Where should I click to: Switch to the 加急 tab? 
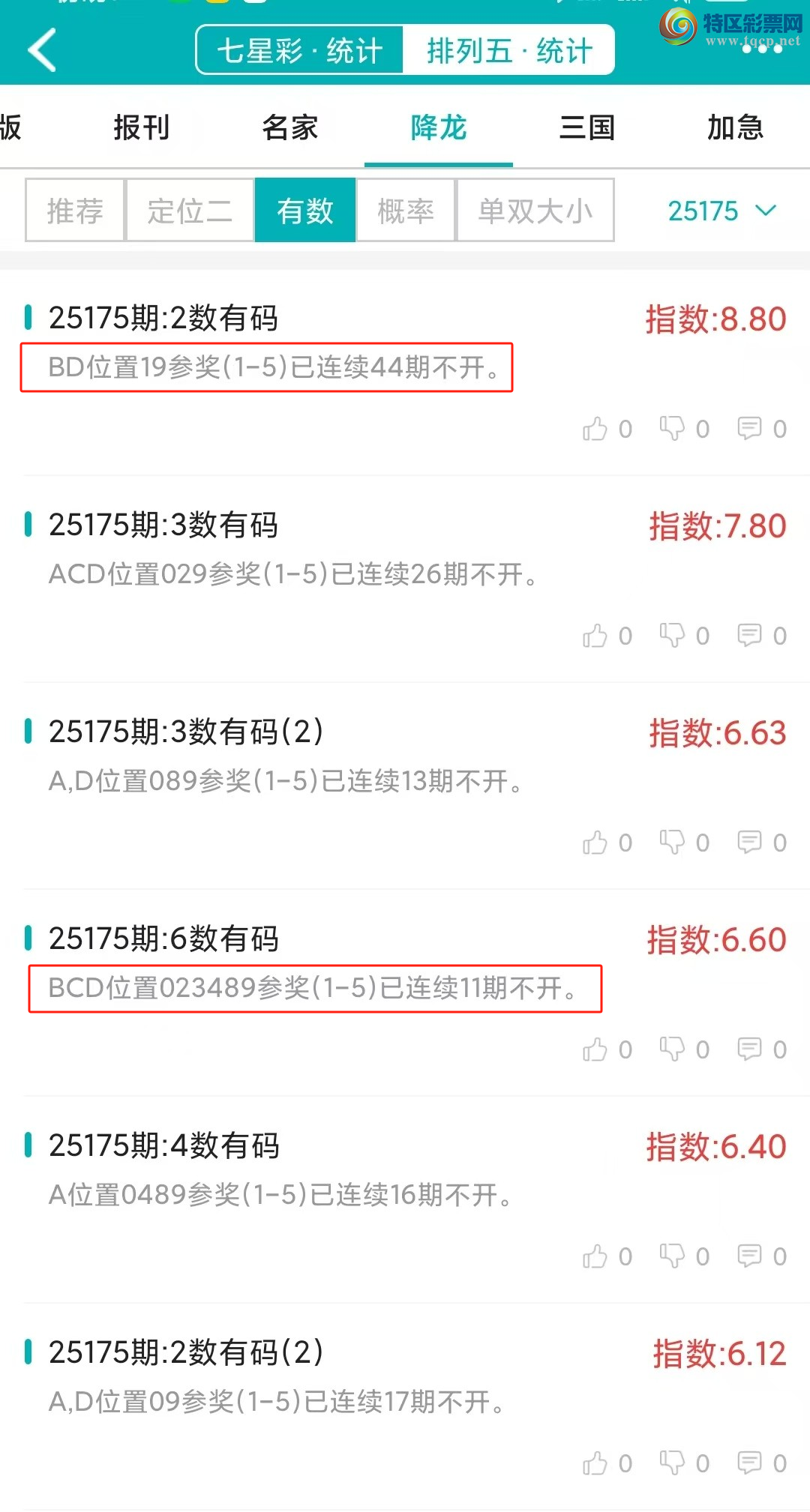pyautogui.click(x=735, y=127)
